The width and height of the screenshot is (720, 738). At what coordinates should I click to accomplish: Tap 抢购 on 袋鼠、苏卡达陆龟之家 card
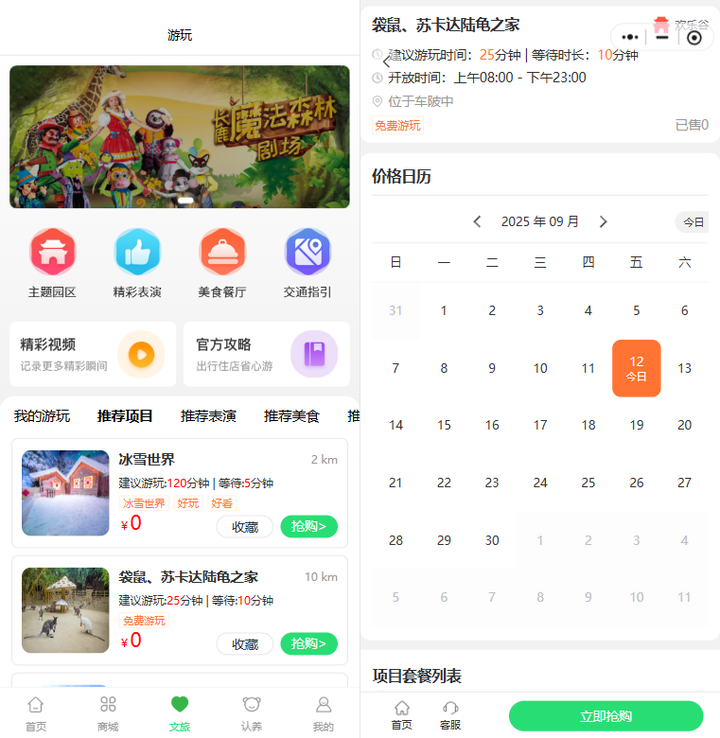pos(309,644)
